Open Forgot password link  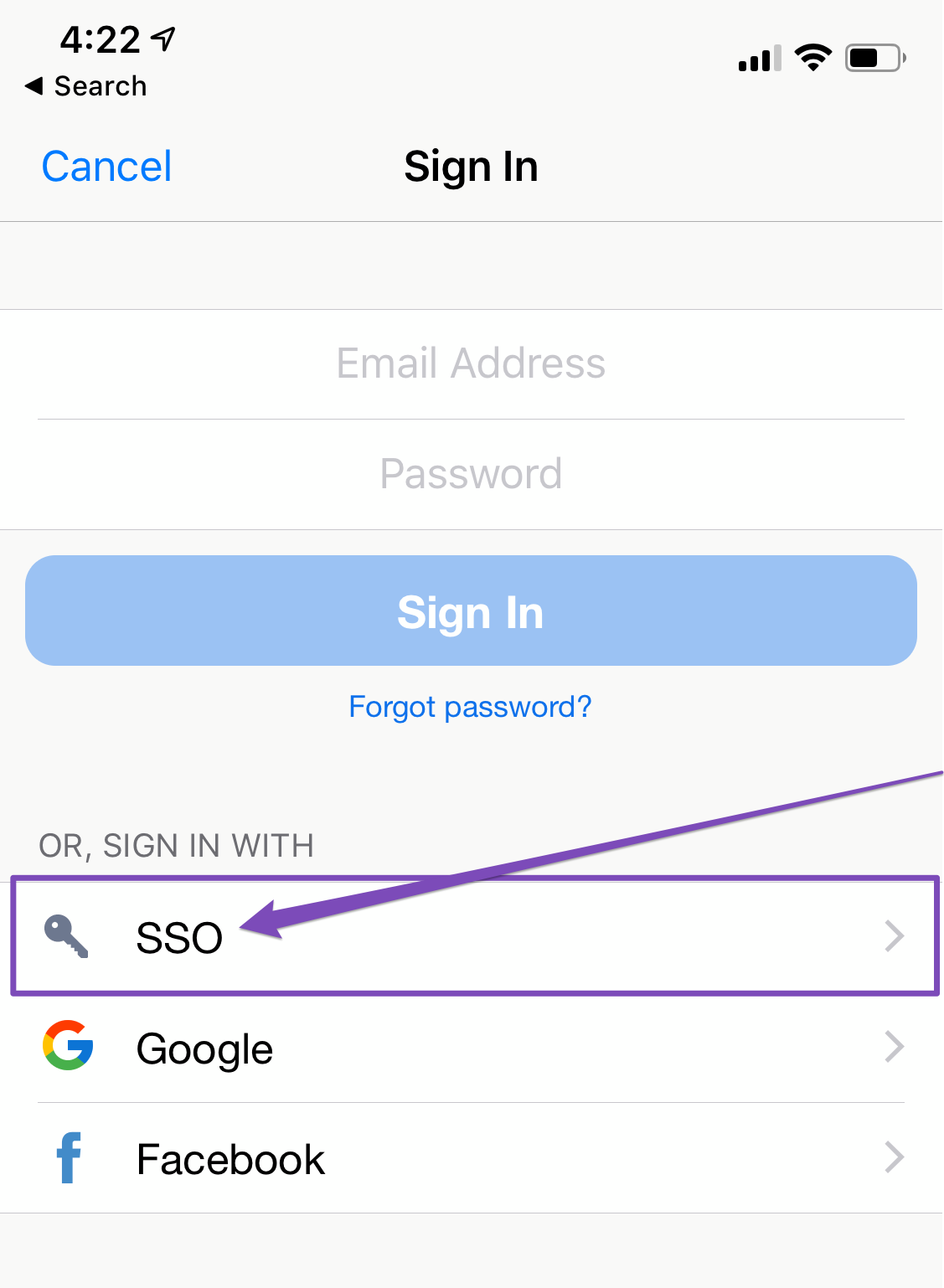(470, 707)
